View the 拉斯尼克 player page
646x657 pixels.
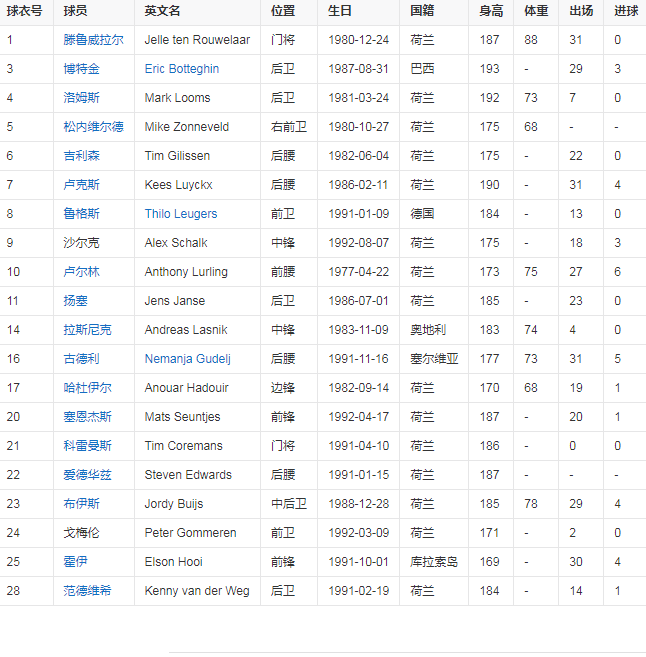click(87, 330)
